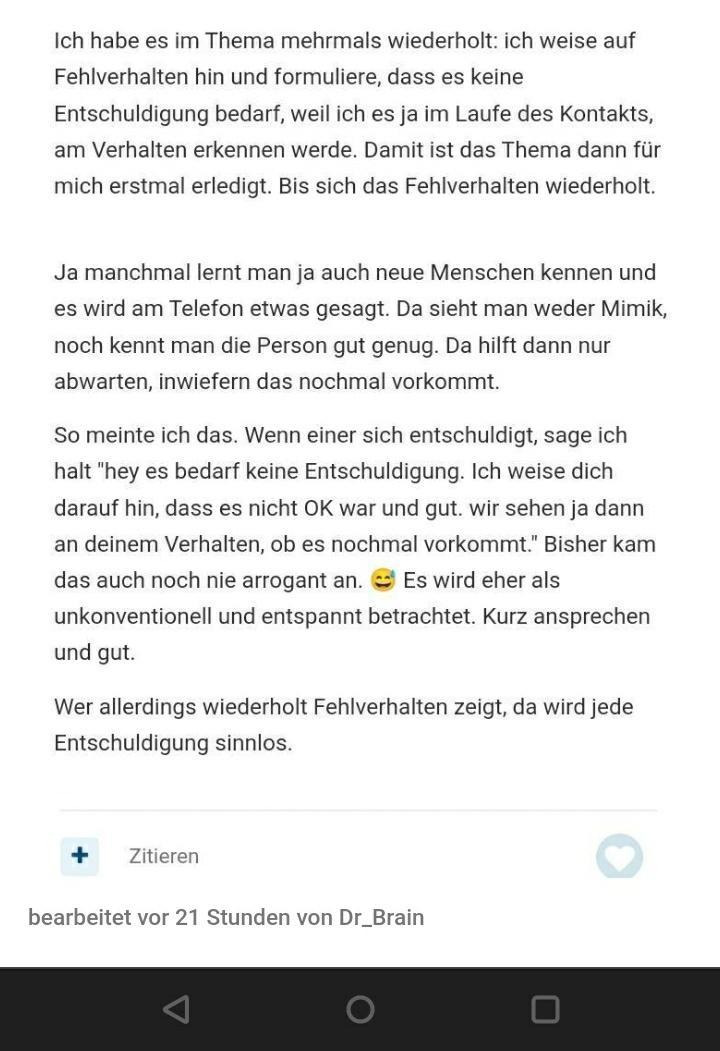Viewport: 720px width, 1051px height.
Task: Like this post with the heart
Action: point(619,857)
